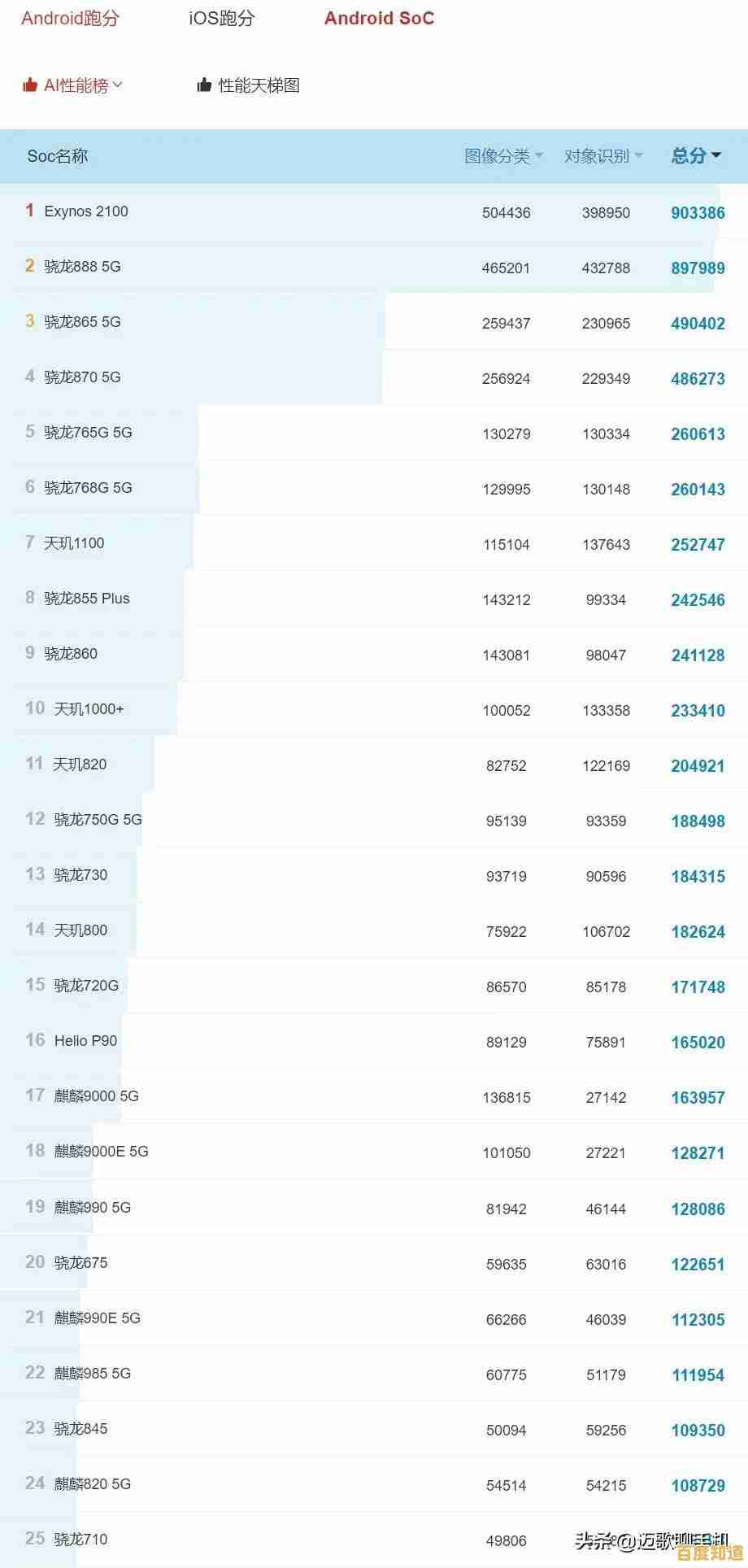The image size is (748, 1568).
Task: Open the 天玑1100 details
Action: (72, 542)
